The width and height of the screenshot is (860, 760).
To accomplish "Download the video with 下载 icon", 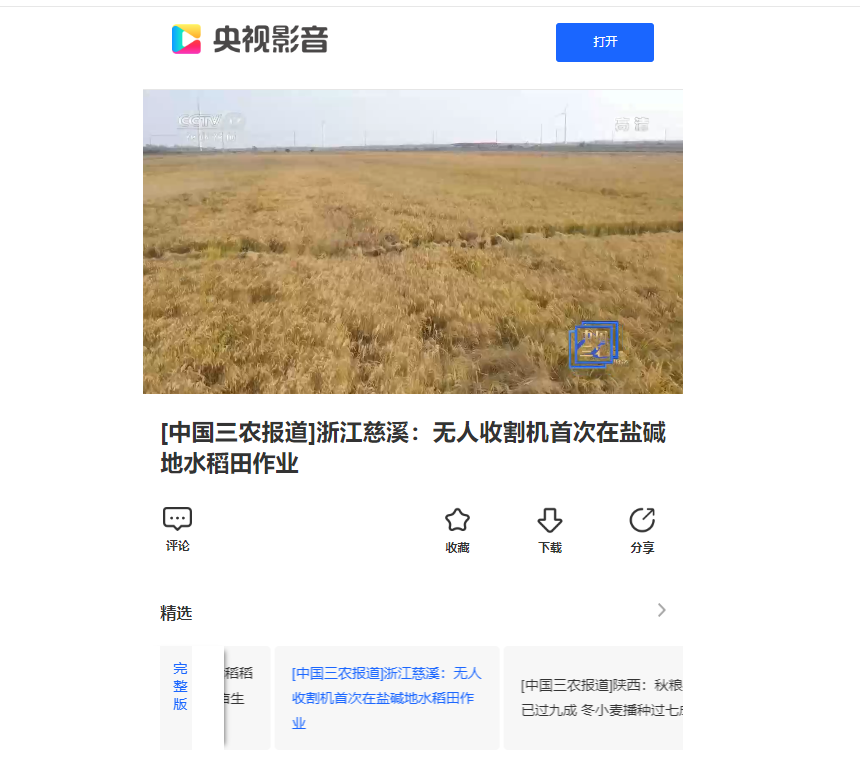I will (x=549, y=530).
